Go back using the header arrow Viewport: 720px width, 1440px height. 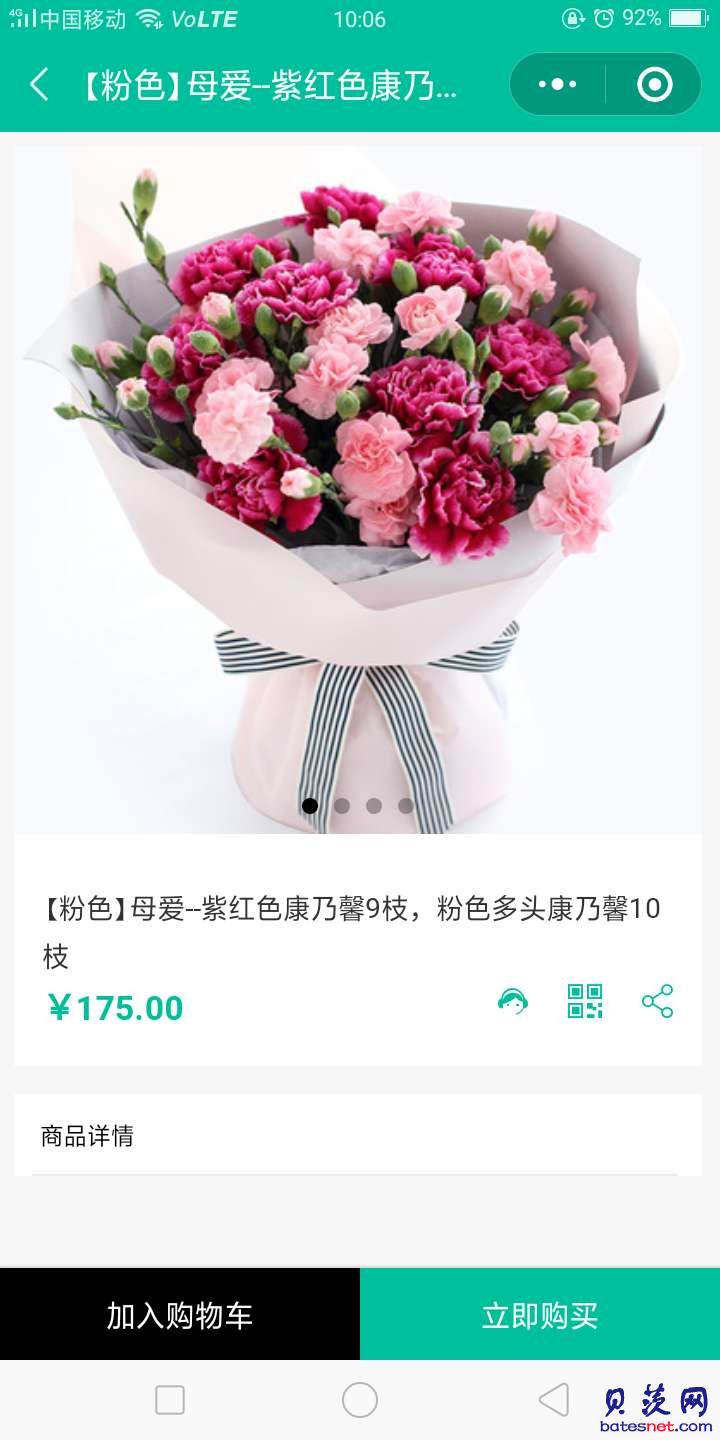pyautogui.click(x=39, y=85)
